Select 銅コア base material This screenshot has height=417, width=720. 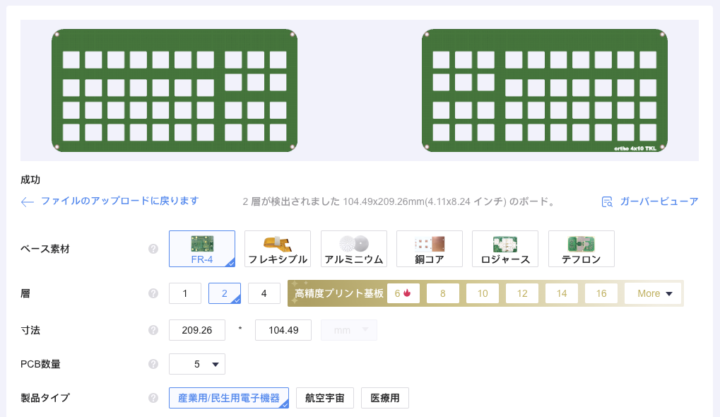[x=429, y=249]
